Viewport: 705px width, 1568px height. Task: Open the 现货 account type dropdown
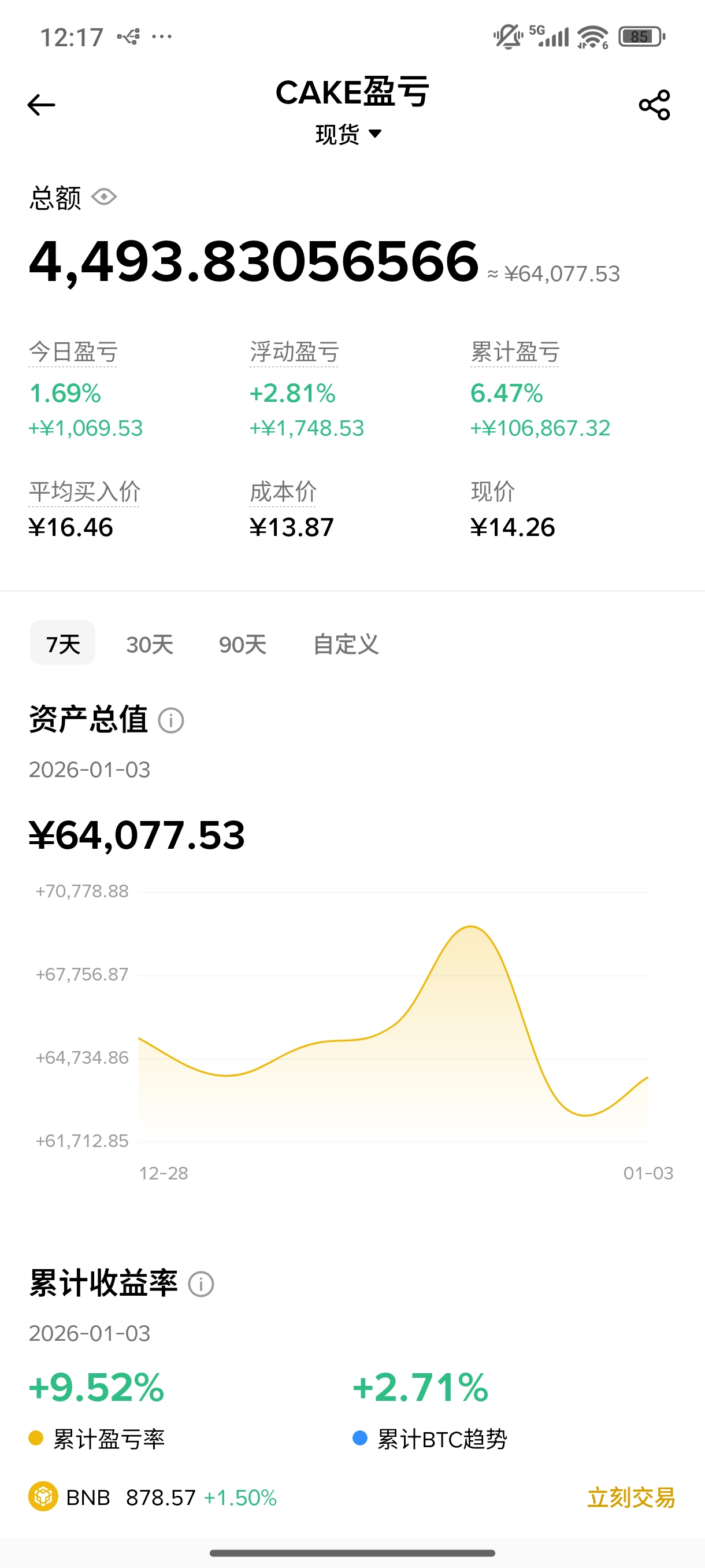(348, 134)
